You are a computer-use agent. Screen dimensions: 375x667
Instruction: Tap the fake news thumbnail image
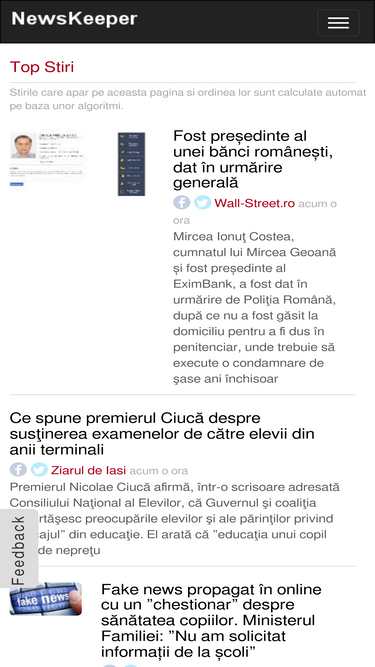45,599
